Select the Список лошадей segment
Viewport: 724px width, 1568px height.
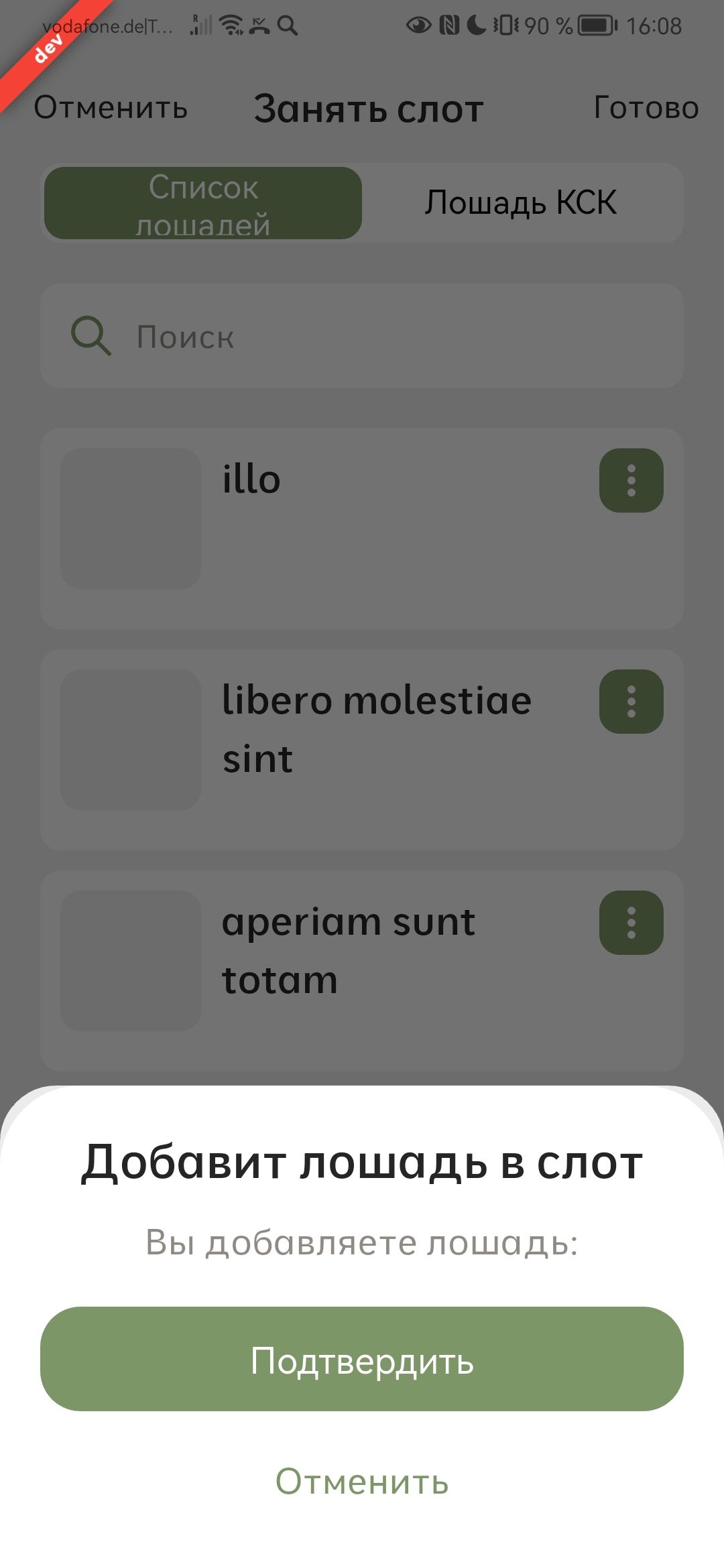[x=203, y=203]
